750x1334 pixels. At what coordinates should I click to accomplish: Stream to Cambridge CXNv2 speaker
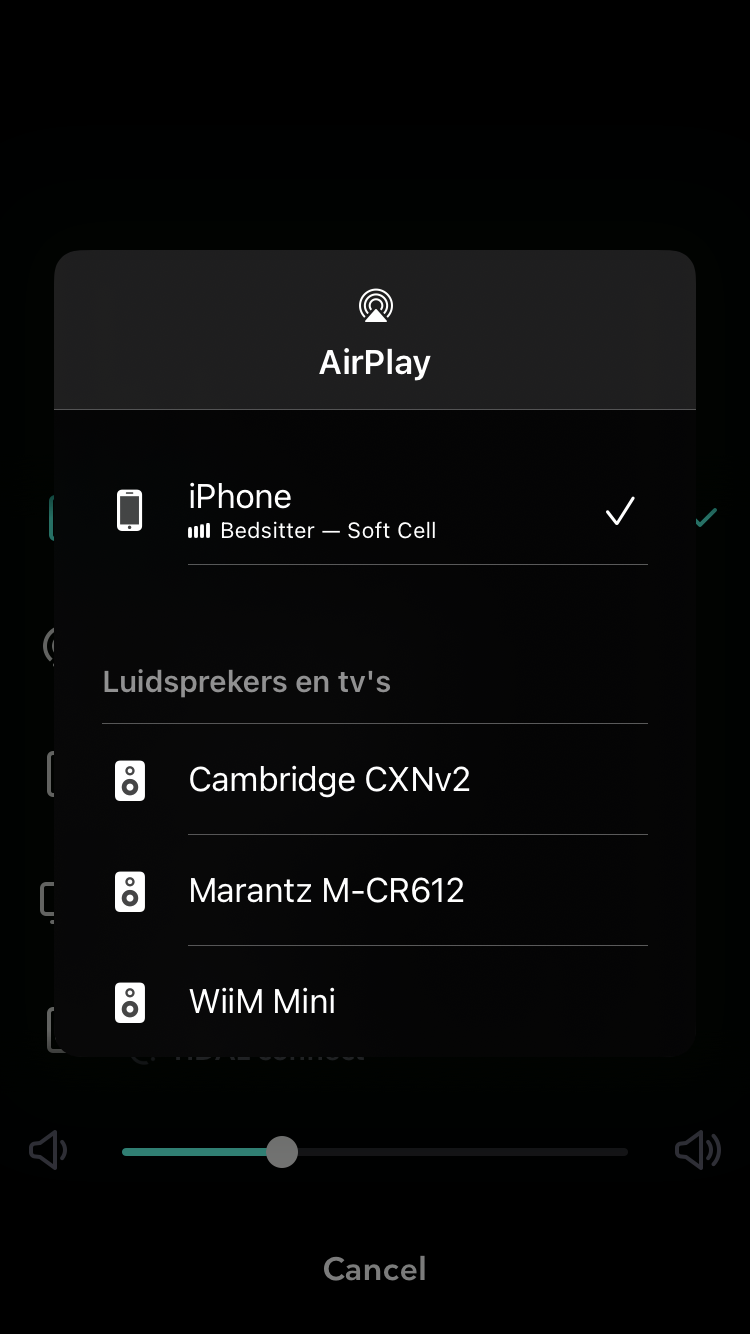(x=375, y=779)
